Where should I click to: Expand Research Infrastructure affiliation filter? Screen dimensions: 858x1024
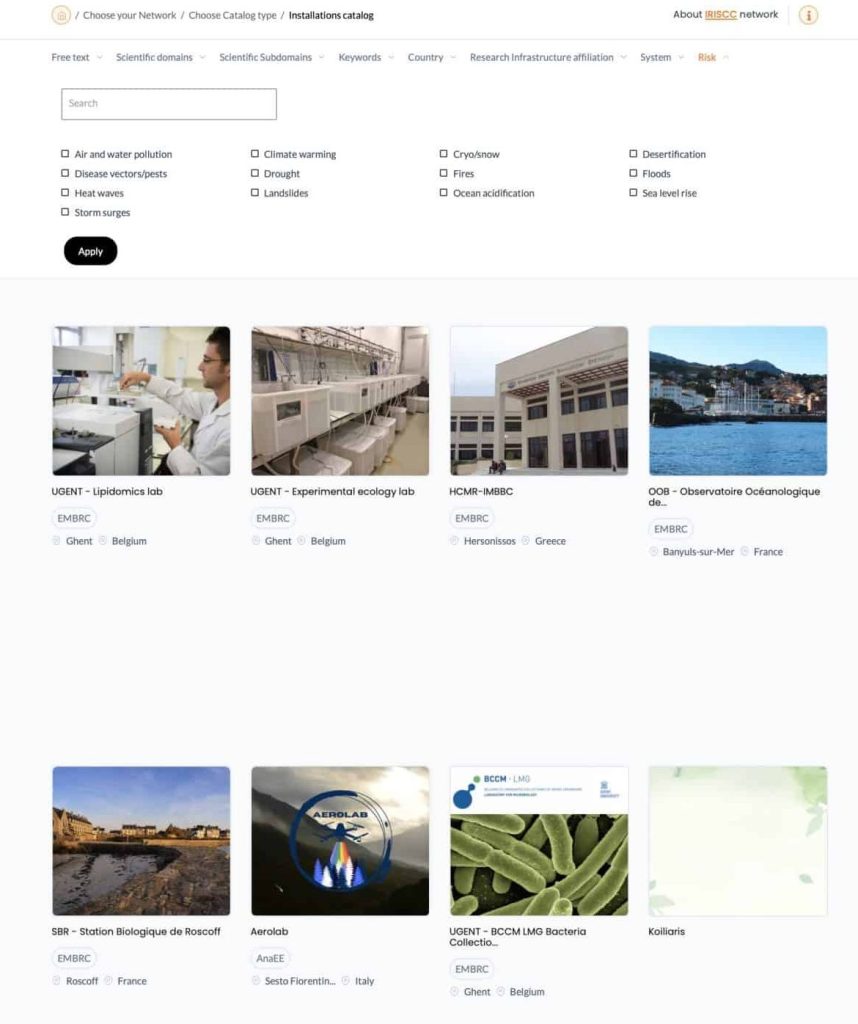pos(547,57)
